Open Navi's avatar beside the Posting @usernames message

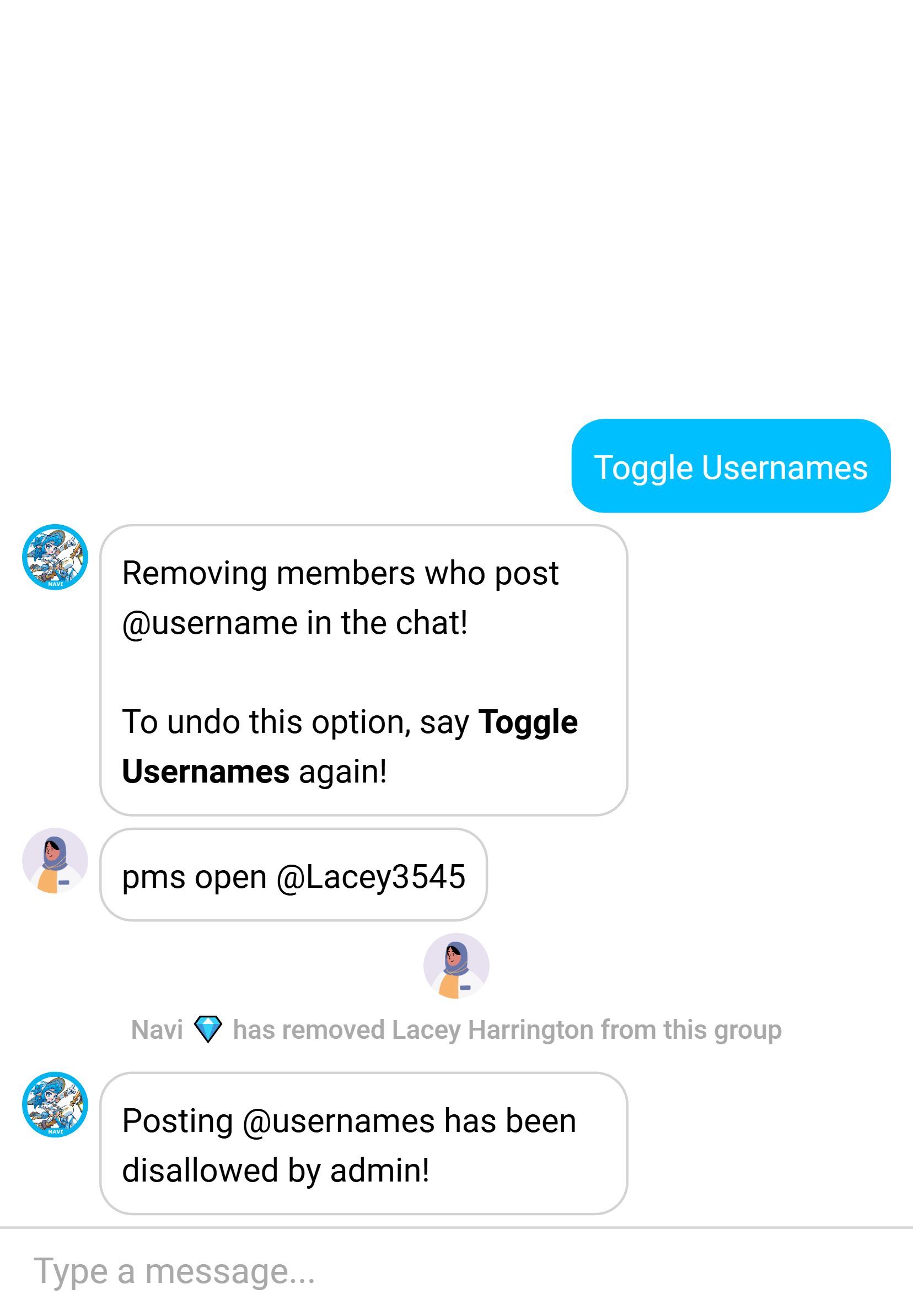click(x=55, y=1104)
